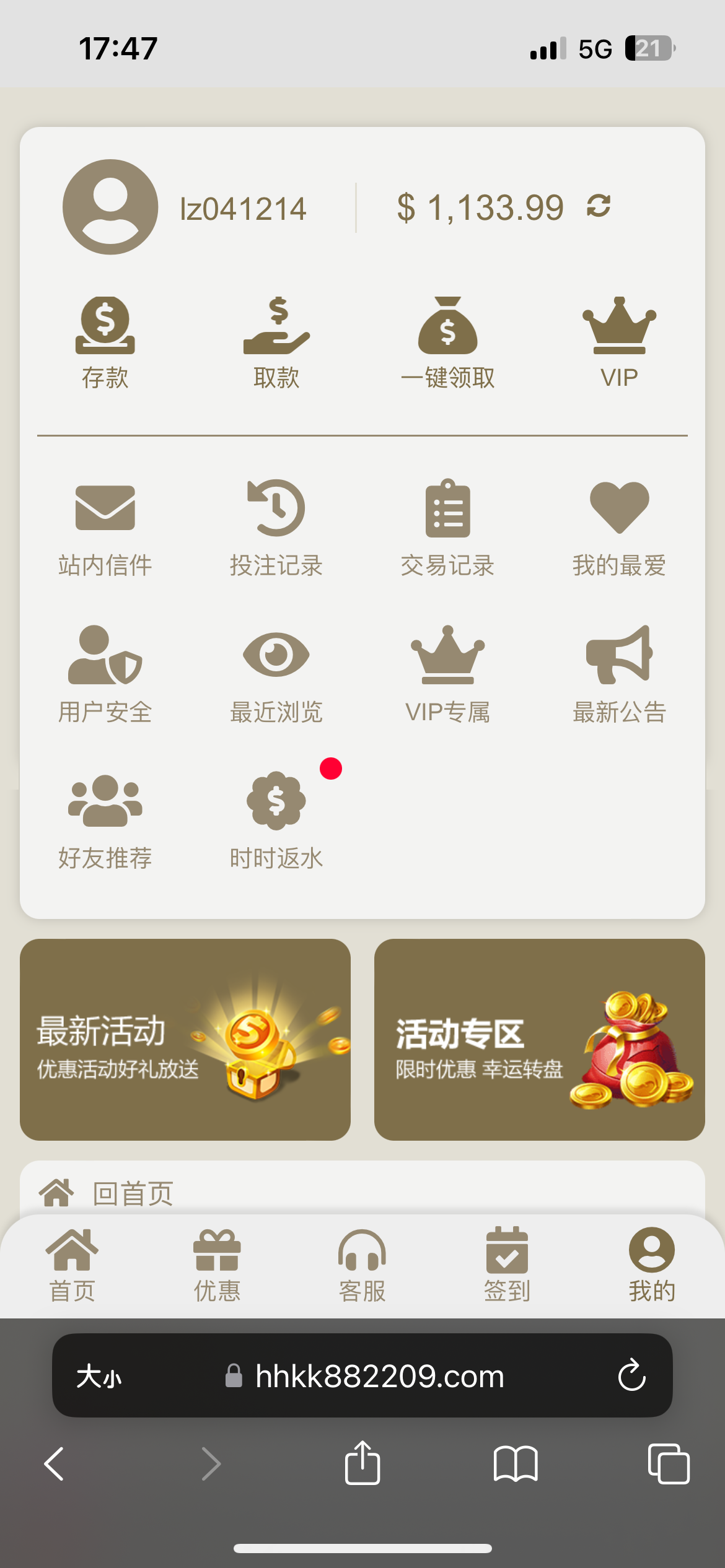The height and width of the screenshot is (1568, 725).
Task: Open the VIP crown shortcut
Action: coord(618,342)
